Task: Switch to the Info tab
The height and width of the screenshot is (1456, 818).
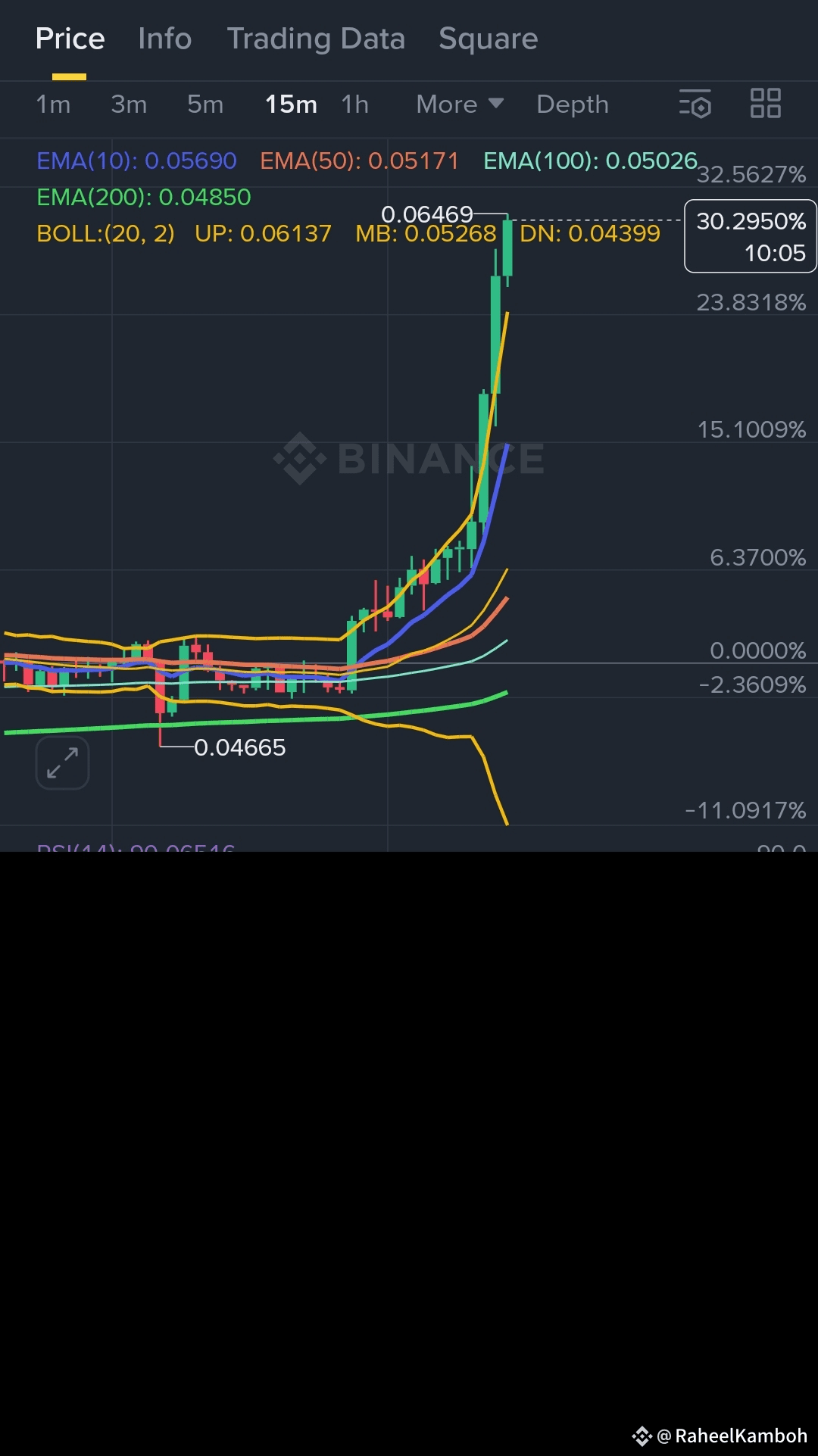Action: (165, 39)
